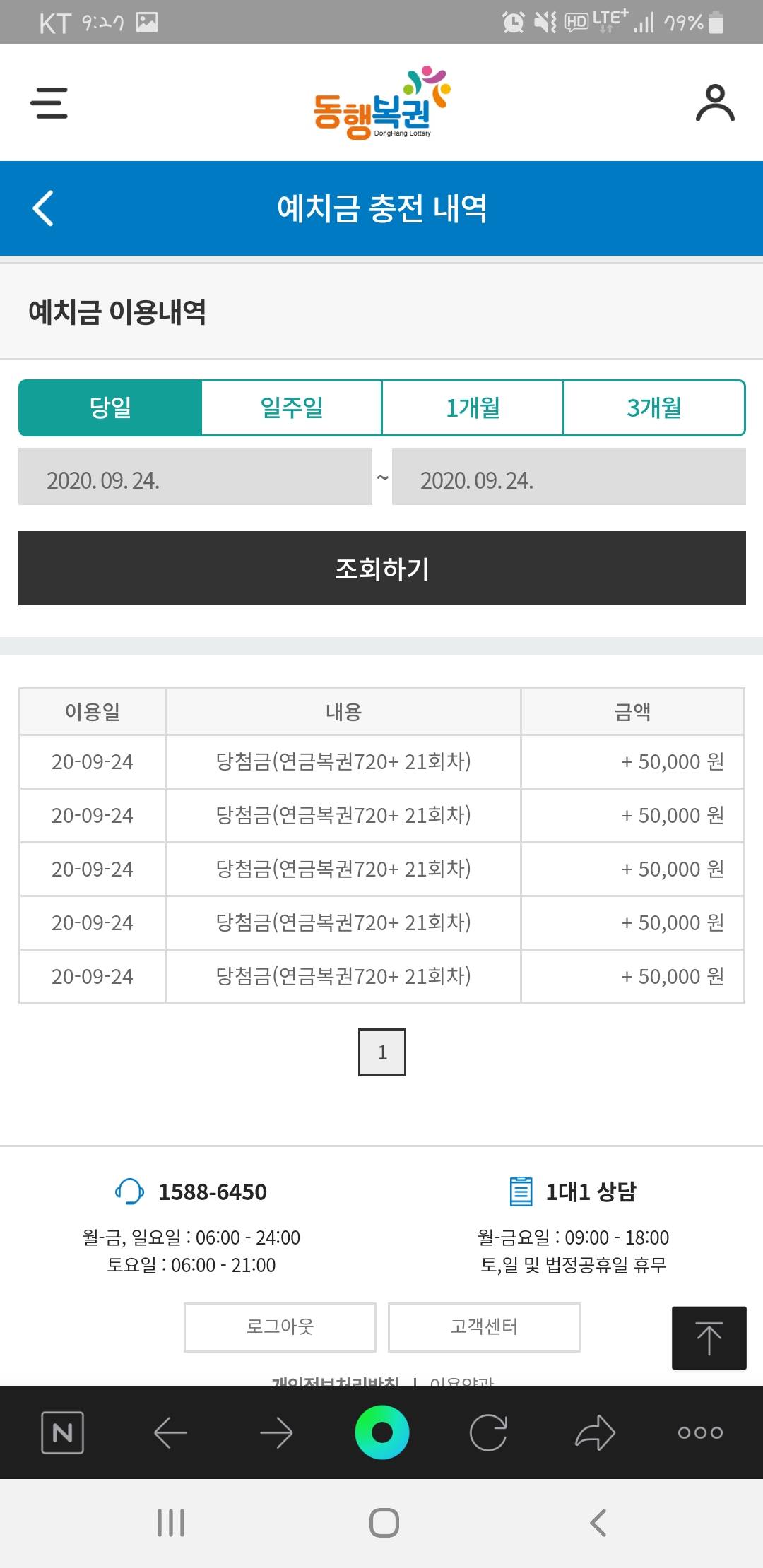The height and width of the screenshot is (1568, 763).
Task: Select page 1 in pagination
Action: coord(382,1052)
